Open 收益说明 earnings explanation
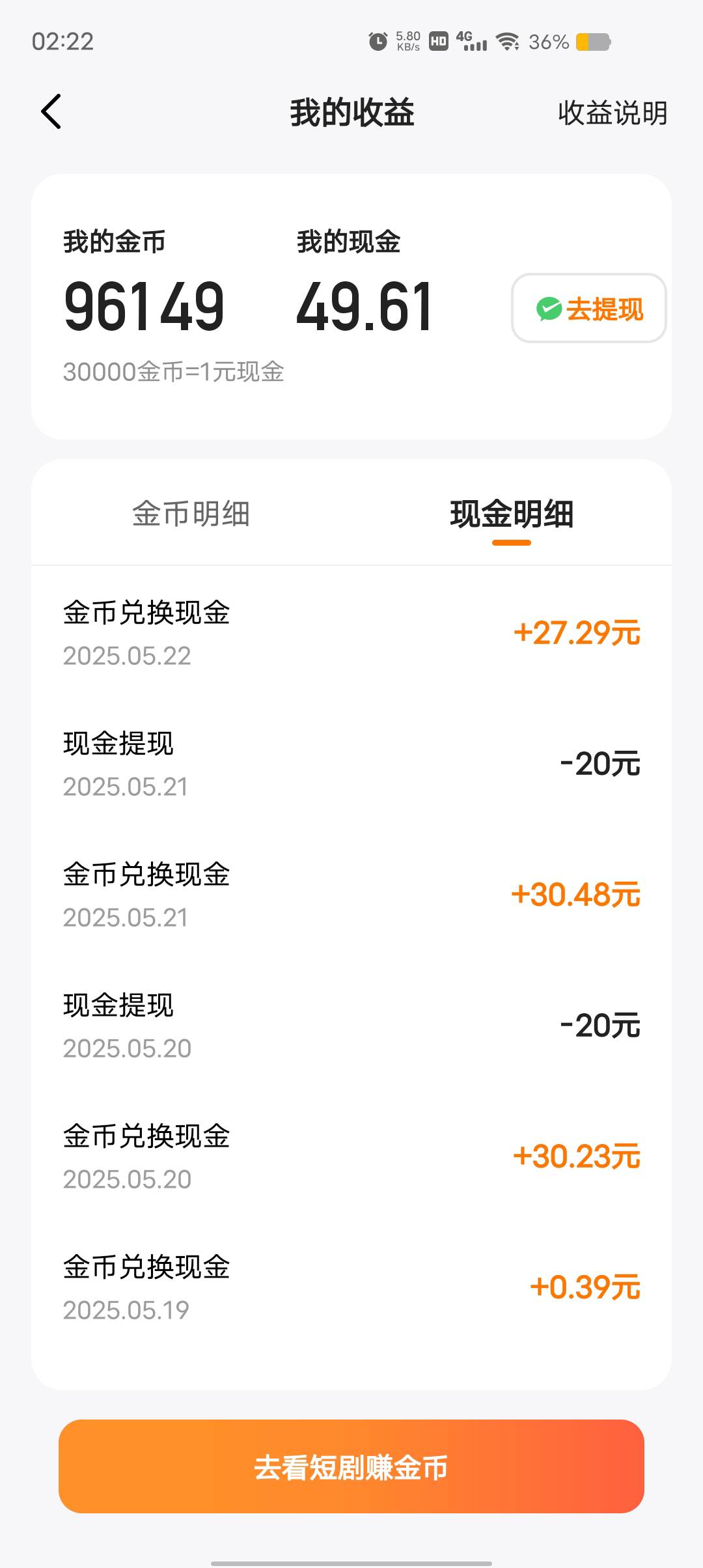Image resolution: width=703 pixels, height=1568 pixels. click(613, 113)
